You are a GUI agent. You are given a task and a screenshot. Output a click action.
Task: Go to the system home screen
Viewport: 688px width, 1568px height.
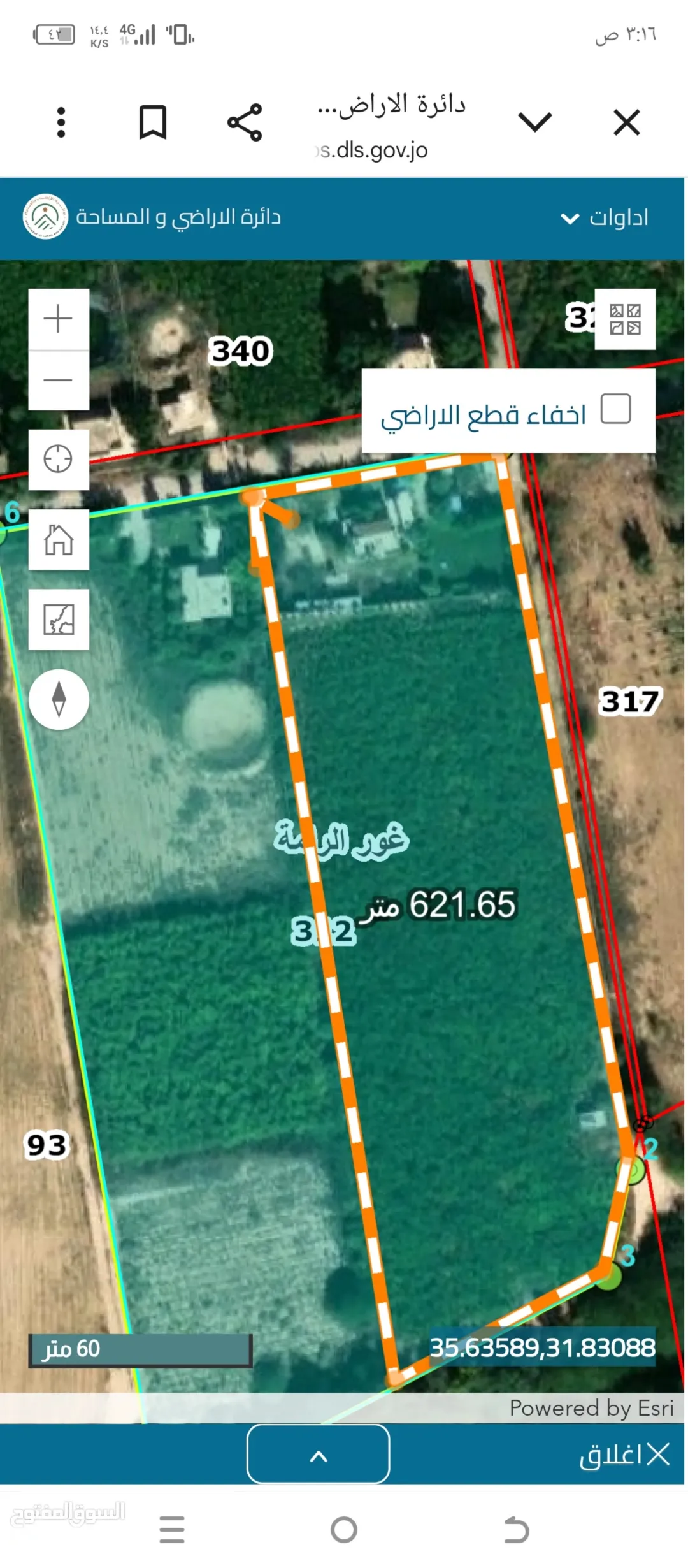[344, 1530]
